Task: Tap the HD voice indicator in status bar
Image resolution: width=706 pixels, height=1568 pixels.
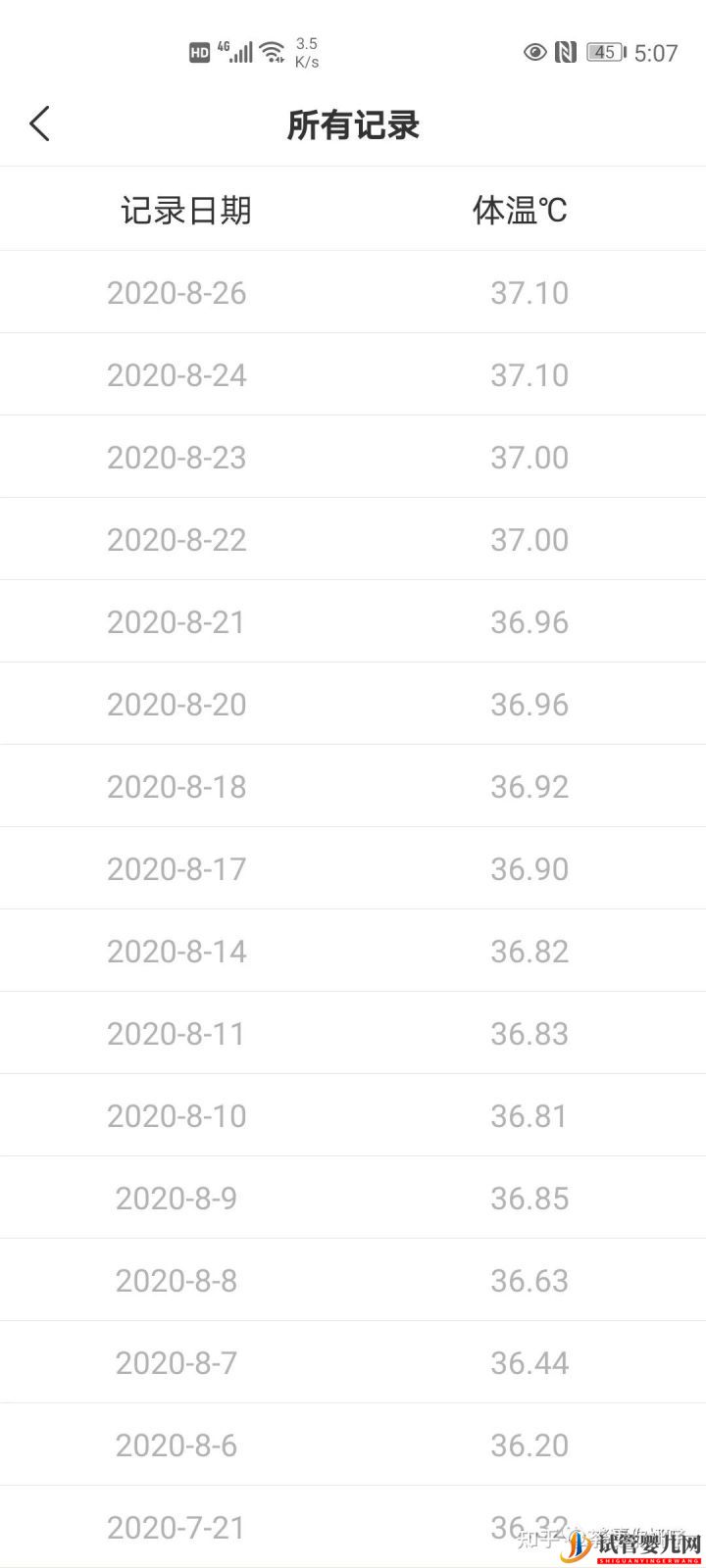Action: click(199, 51)
